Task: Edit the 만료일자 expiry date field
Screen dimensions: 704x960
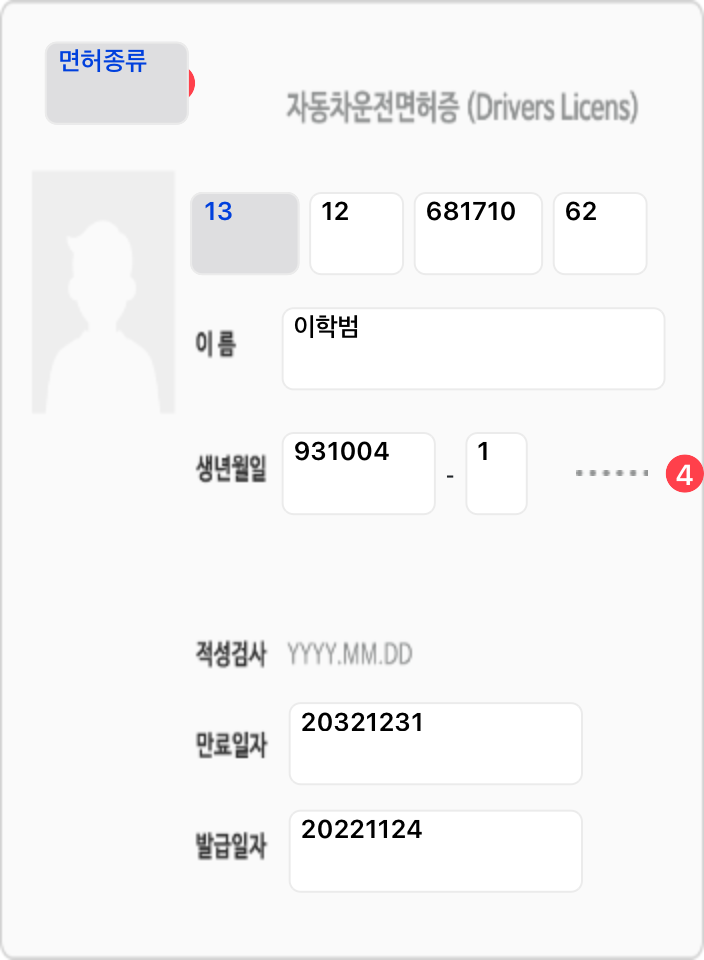Action: 435,743
